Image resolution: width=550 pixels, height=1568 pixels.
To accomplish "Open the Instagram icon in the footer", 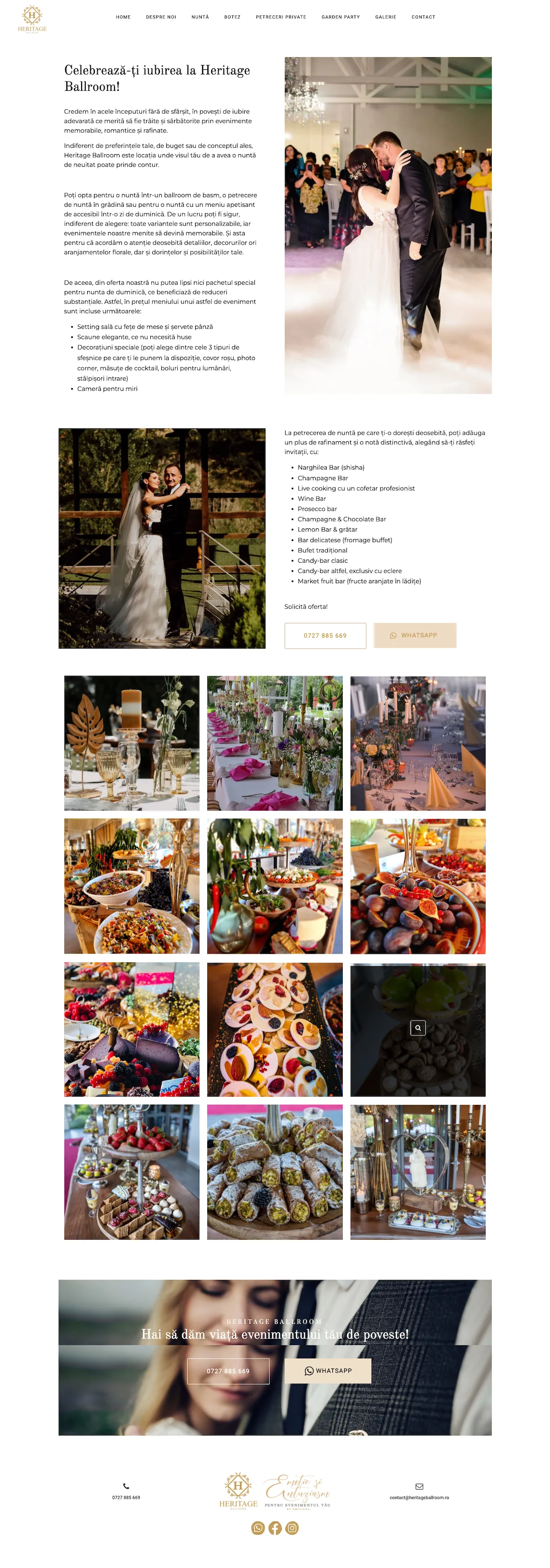I will click(292, 1528).
